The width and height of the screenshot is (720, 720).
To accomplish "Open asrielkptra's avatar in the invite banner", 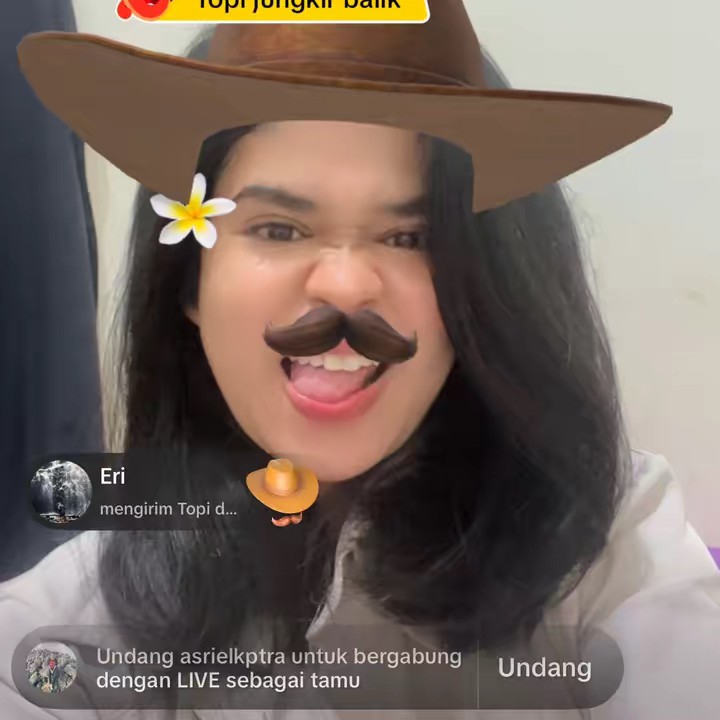I will (52, 668).
